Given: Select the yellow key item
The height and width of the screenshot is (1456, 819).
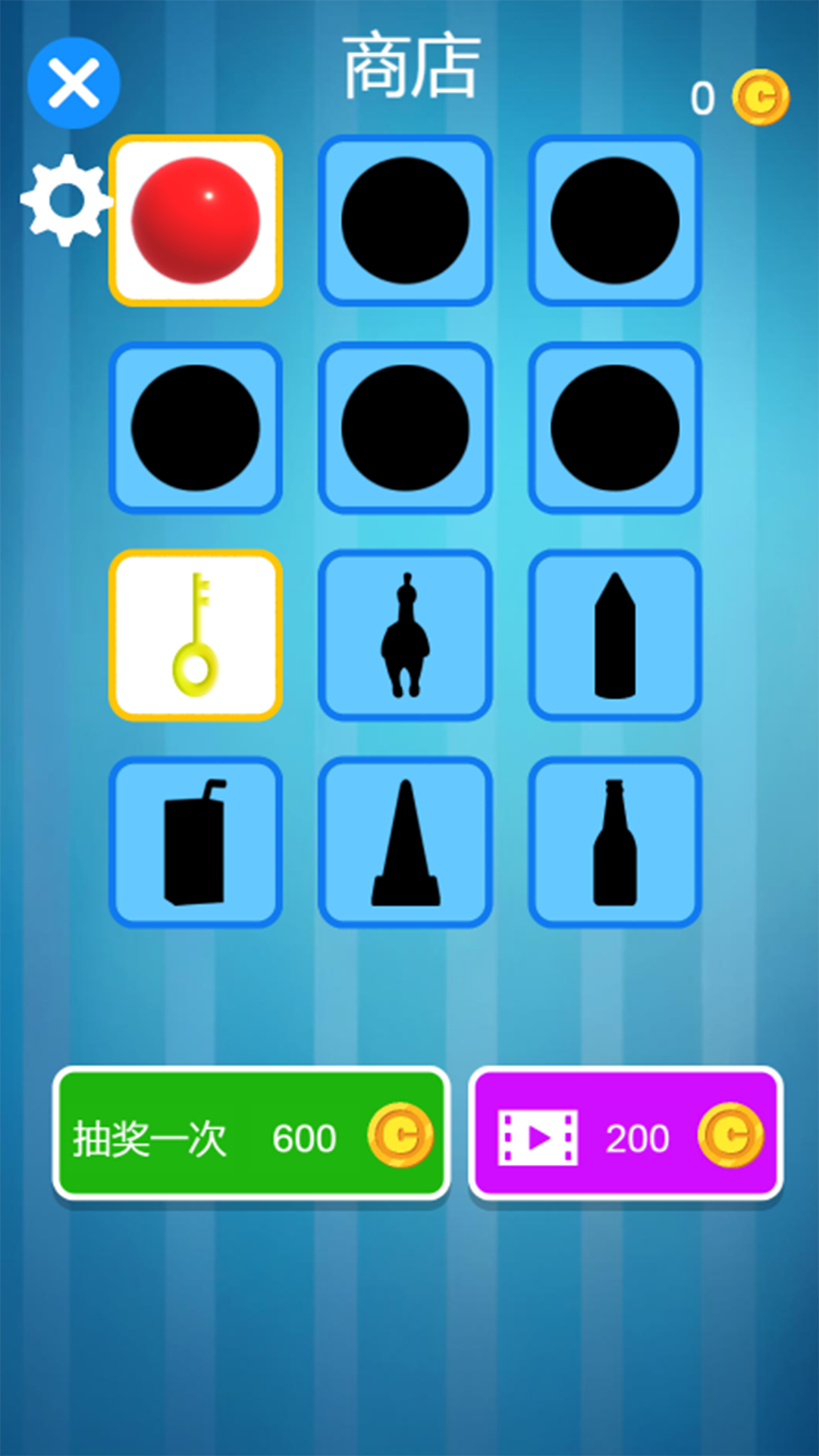Looking at the screenshot, I should [196, 635].
